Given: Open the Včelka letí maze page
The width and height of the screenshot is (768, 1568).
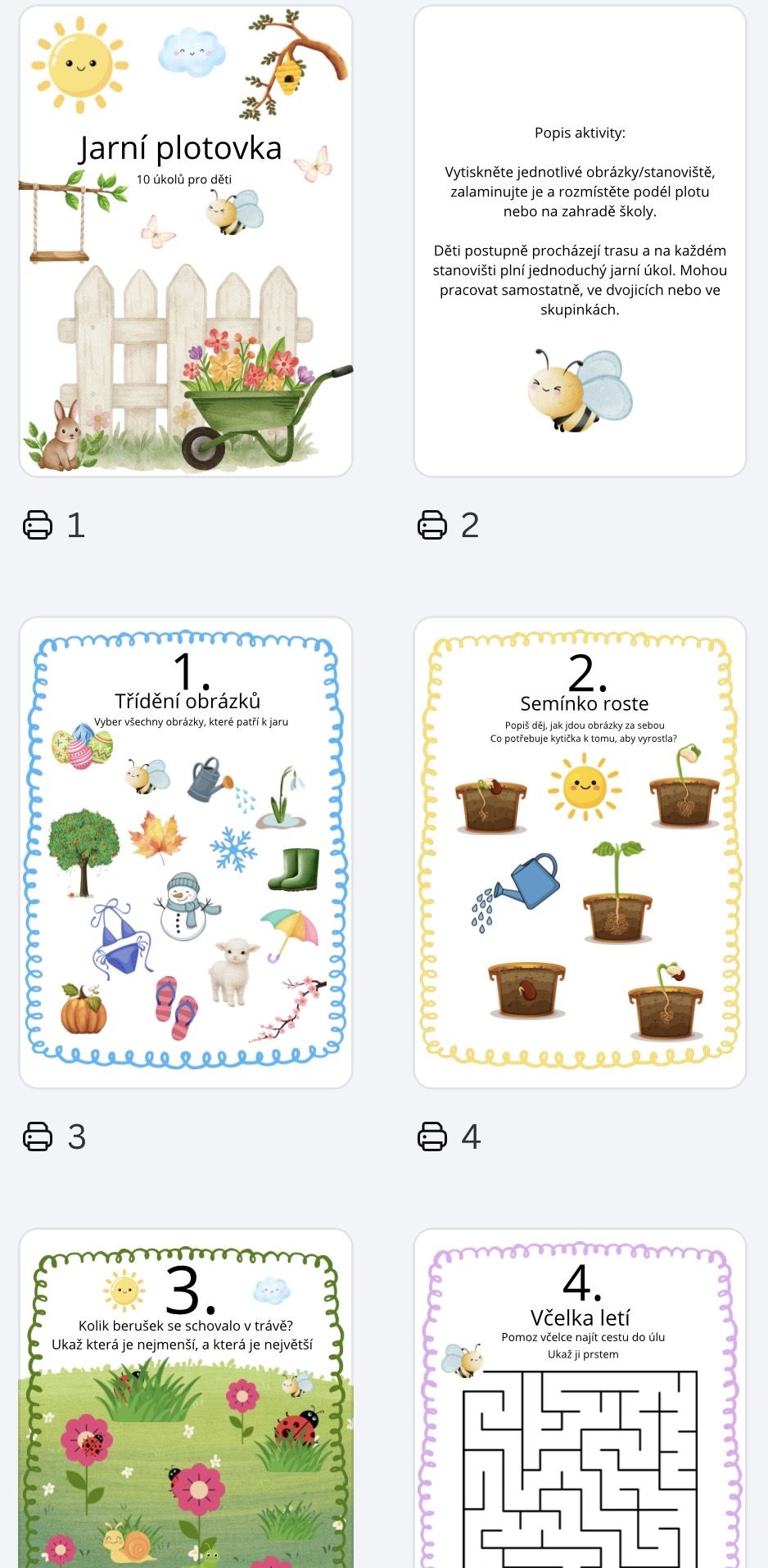Looking at the screenshot, I should click(x=580, y=1400).
